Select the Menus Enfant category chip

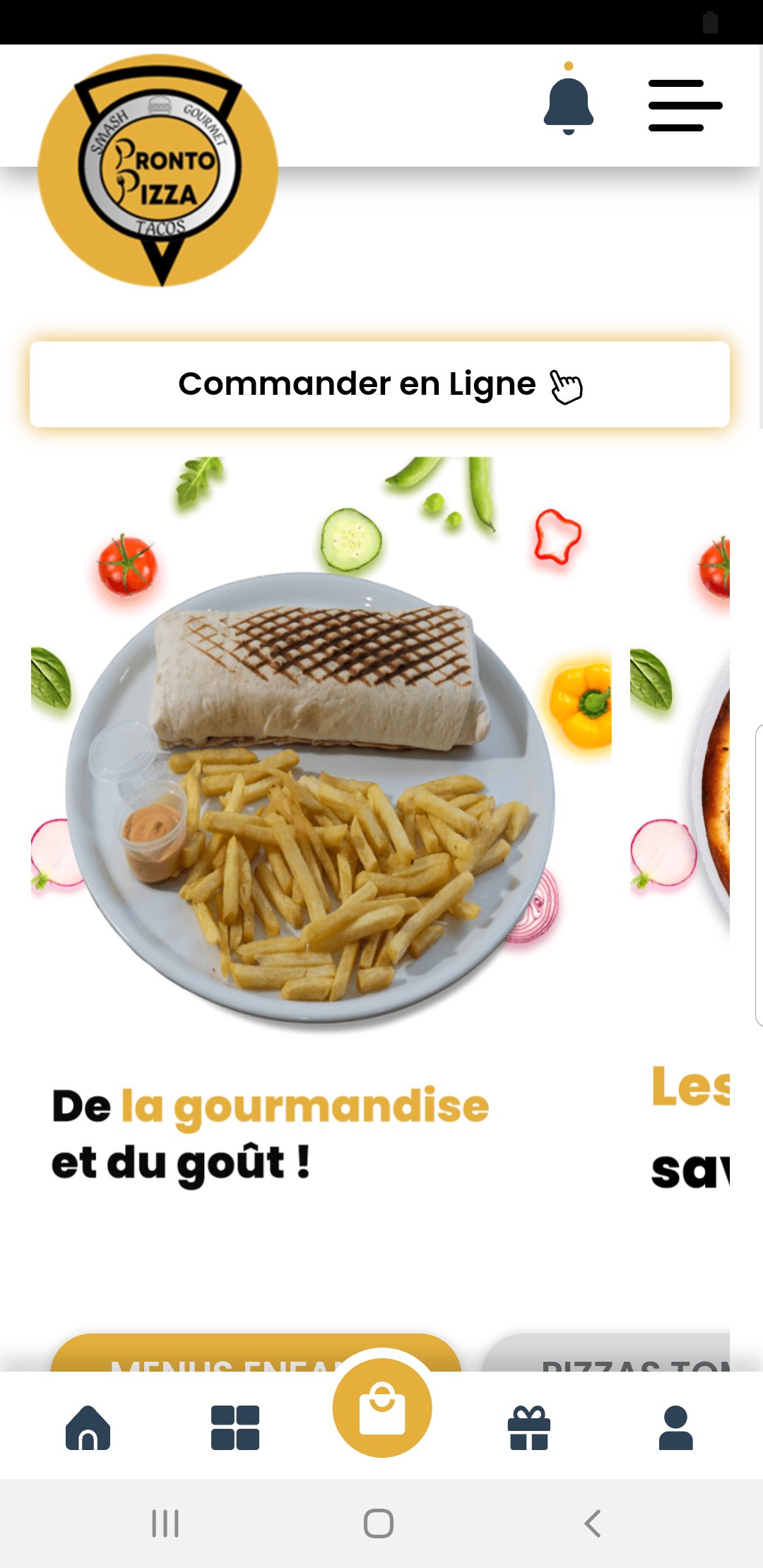point(212,1356)
